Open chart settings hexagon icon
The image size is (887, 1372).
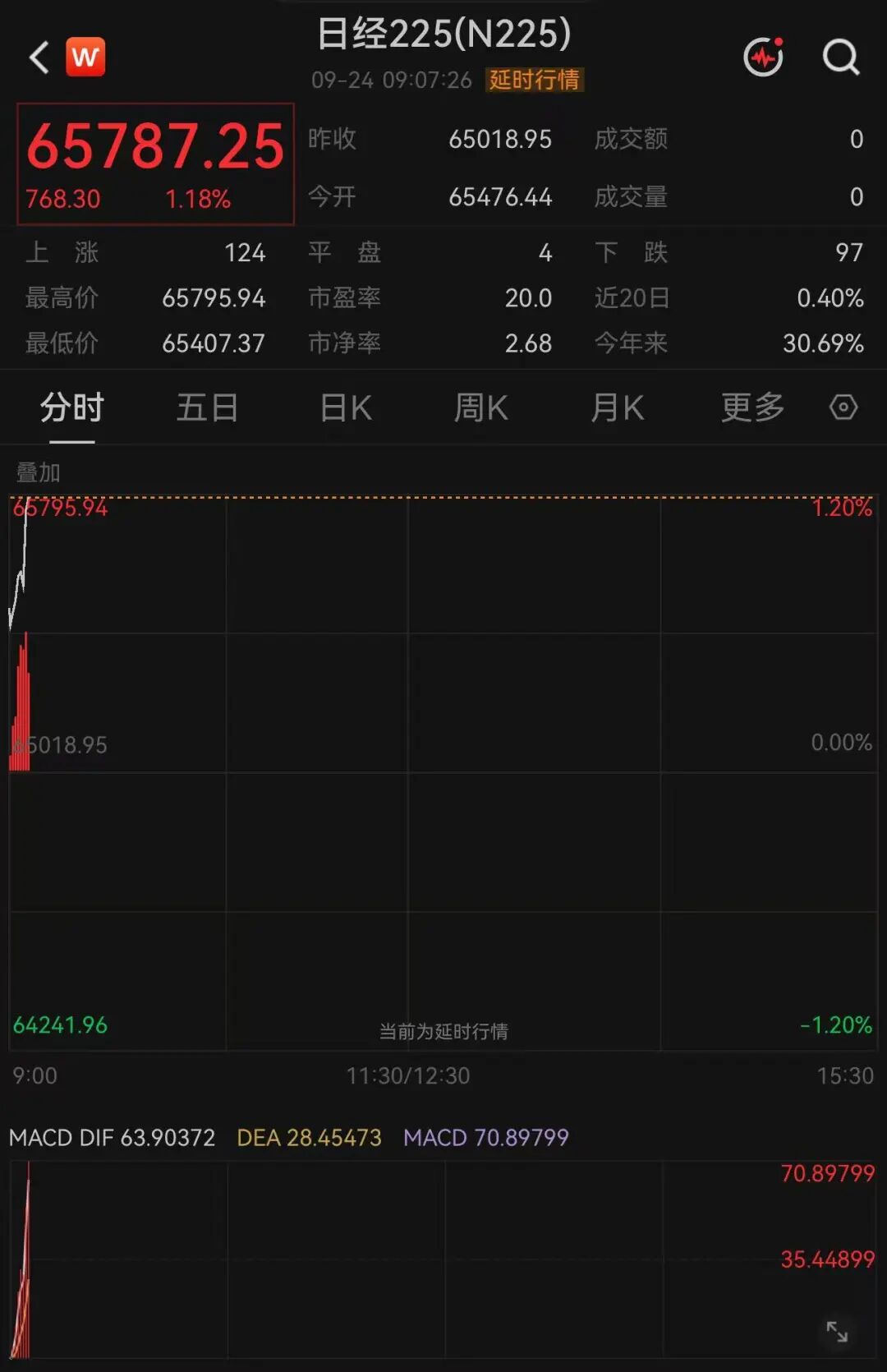pyautogui.click(x=843, y=407)
